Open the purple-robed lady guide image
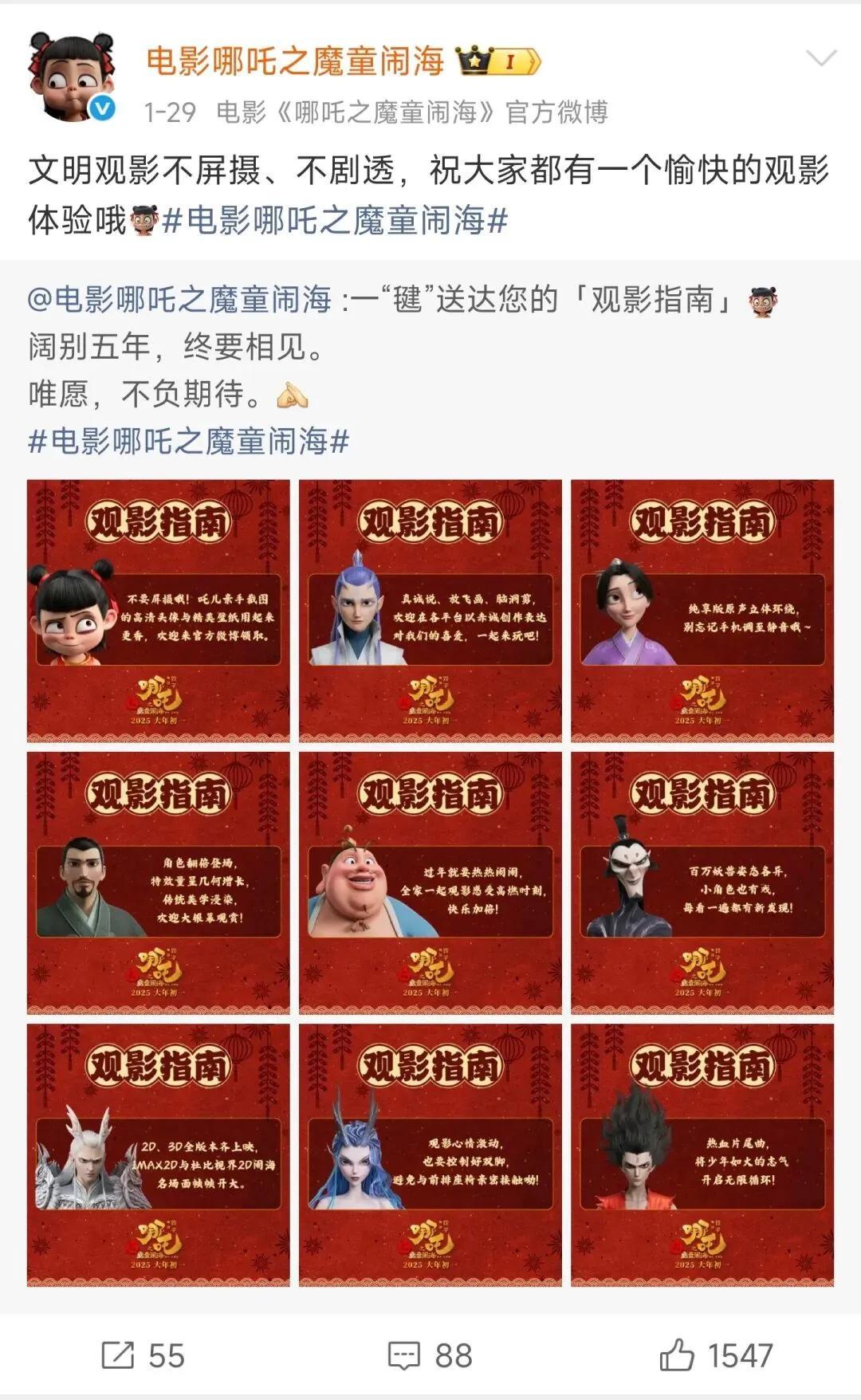Viewport: 861px width, 1400px height. [x=702, y=611]
